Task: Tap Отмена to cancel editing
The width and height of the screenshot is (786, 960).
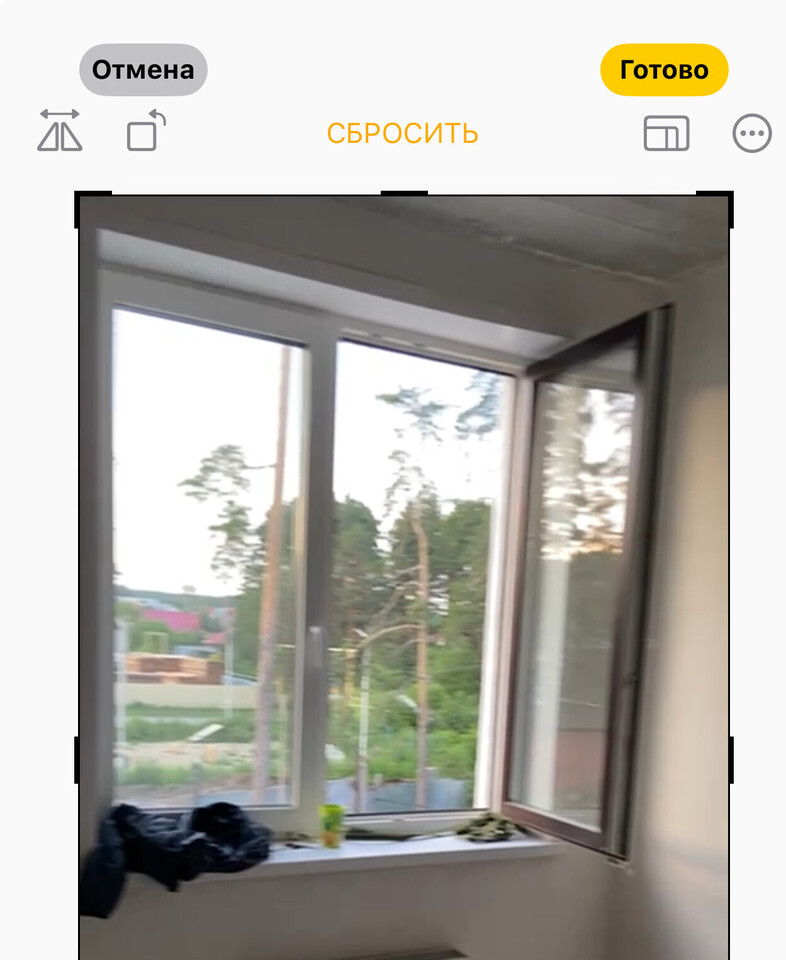Action: pyautogui.click(x=143, y=70)
